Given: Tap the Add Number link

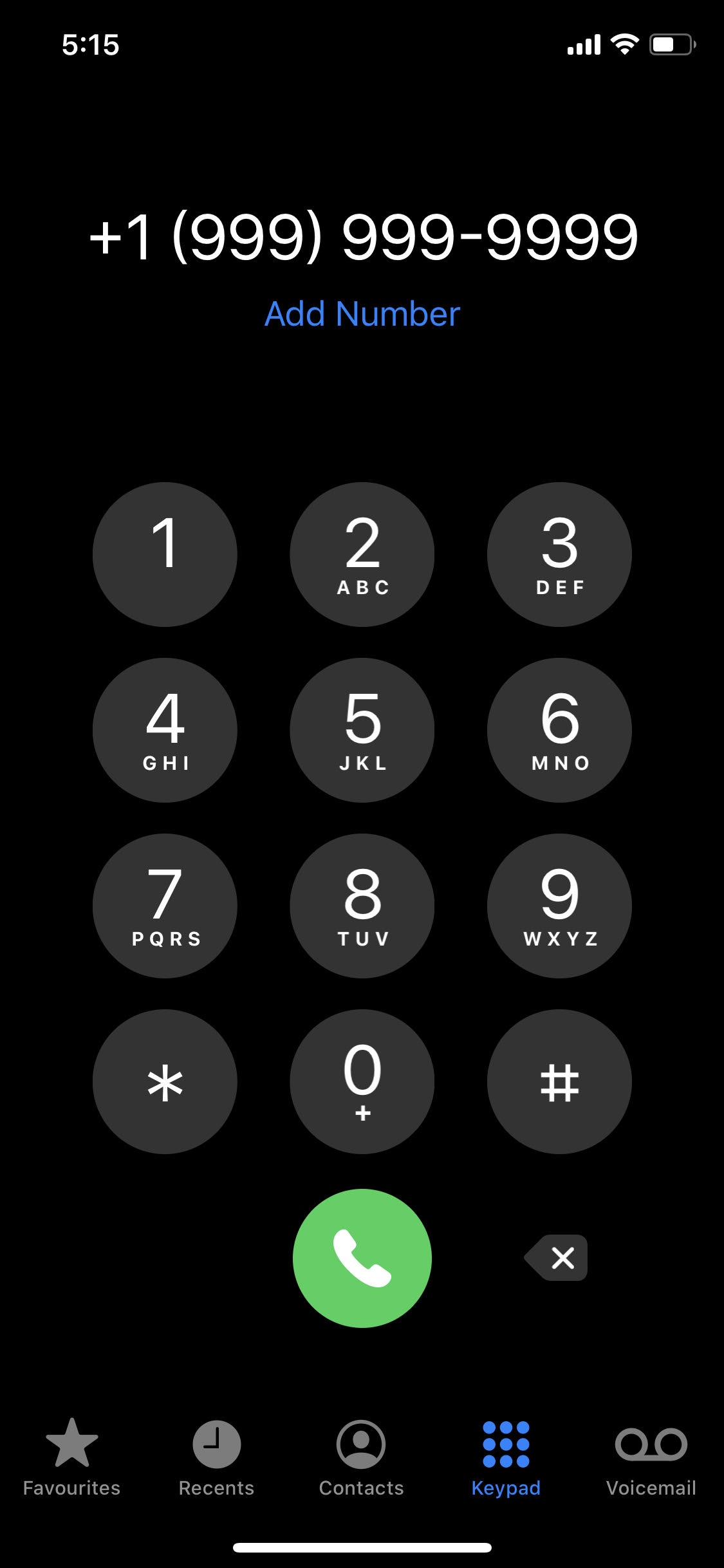Looking at the screenshot, I should tap(362, 314).
